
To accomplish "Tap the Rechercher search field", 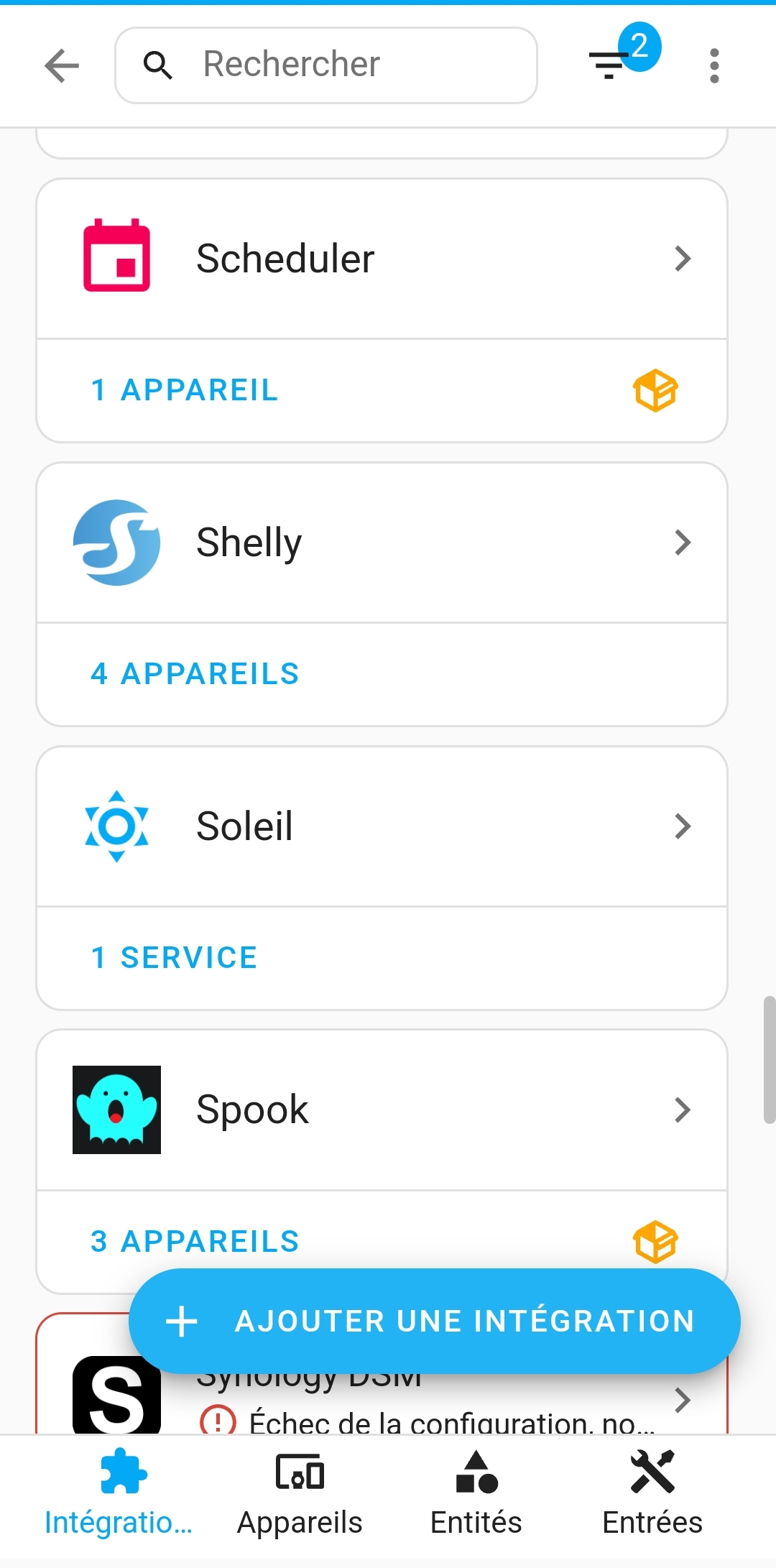I will (326, 65).
